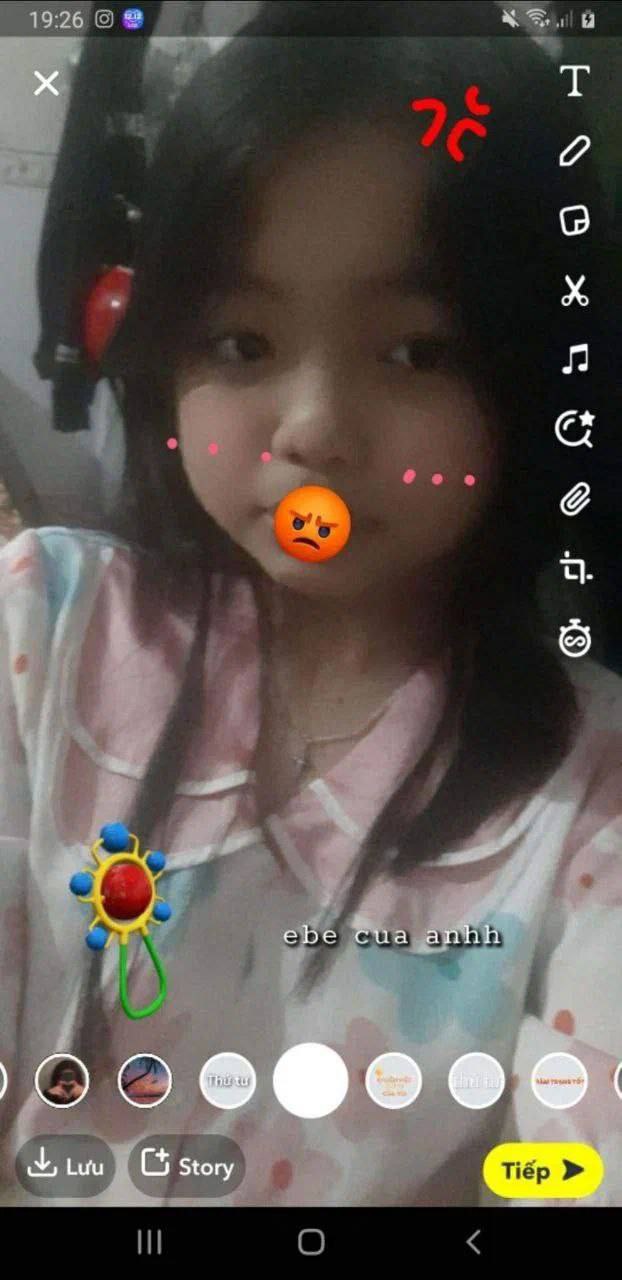This screenshot has height=1280, width=622.
Task: Attach a link with the paperclip
Action: pyautogui.click(x=574, y=499)
